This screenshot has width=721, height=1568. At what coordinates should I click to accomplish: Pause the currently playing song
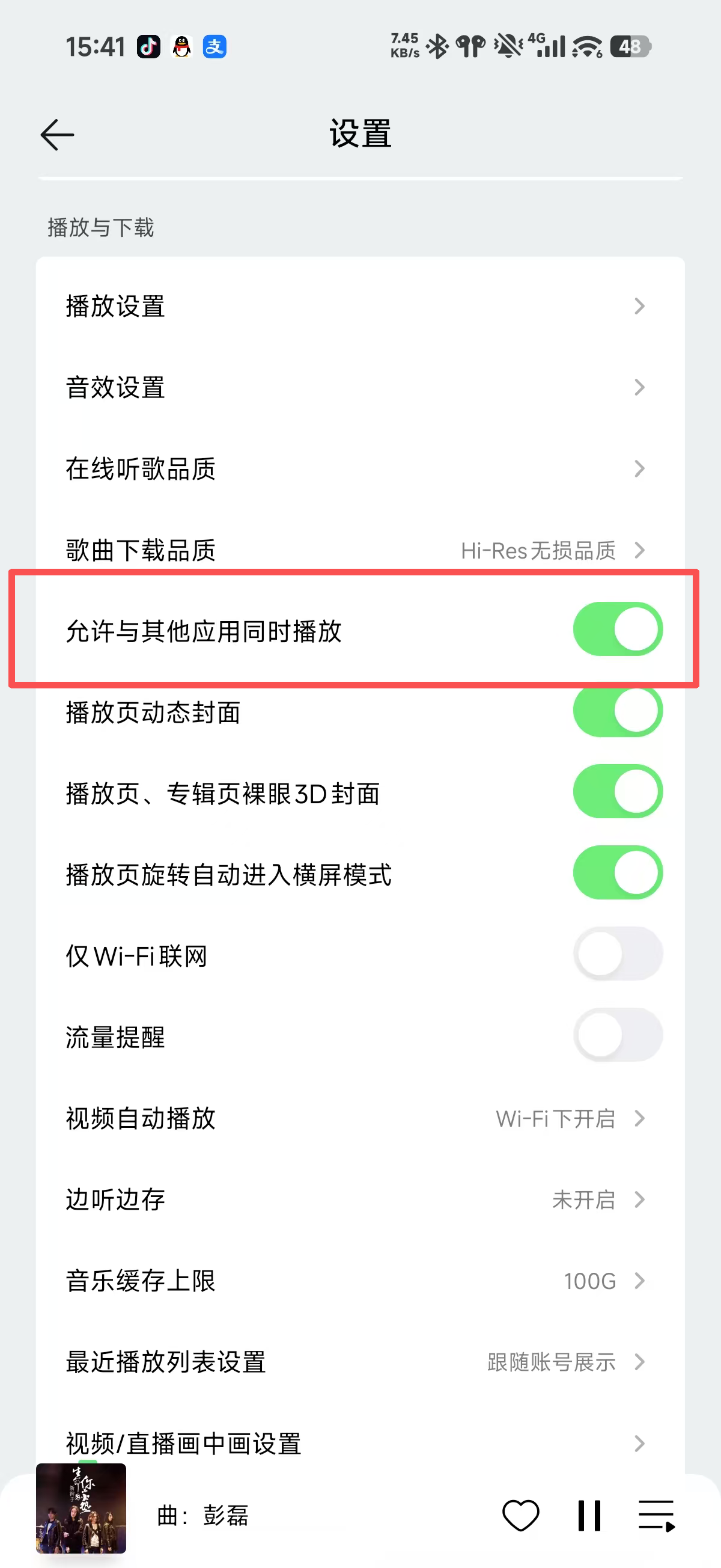[589, 1516]
